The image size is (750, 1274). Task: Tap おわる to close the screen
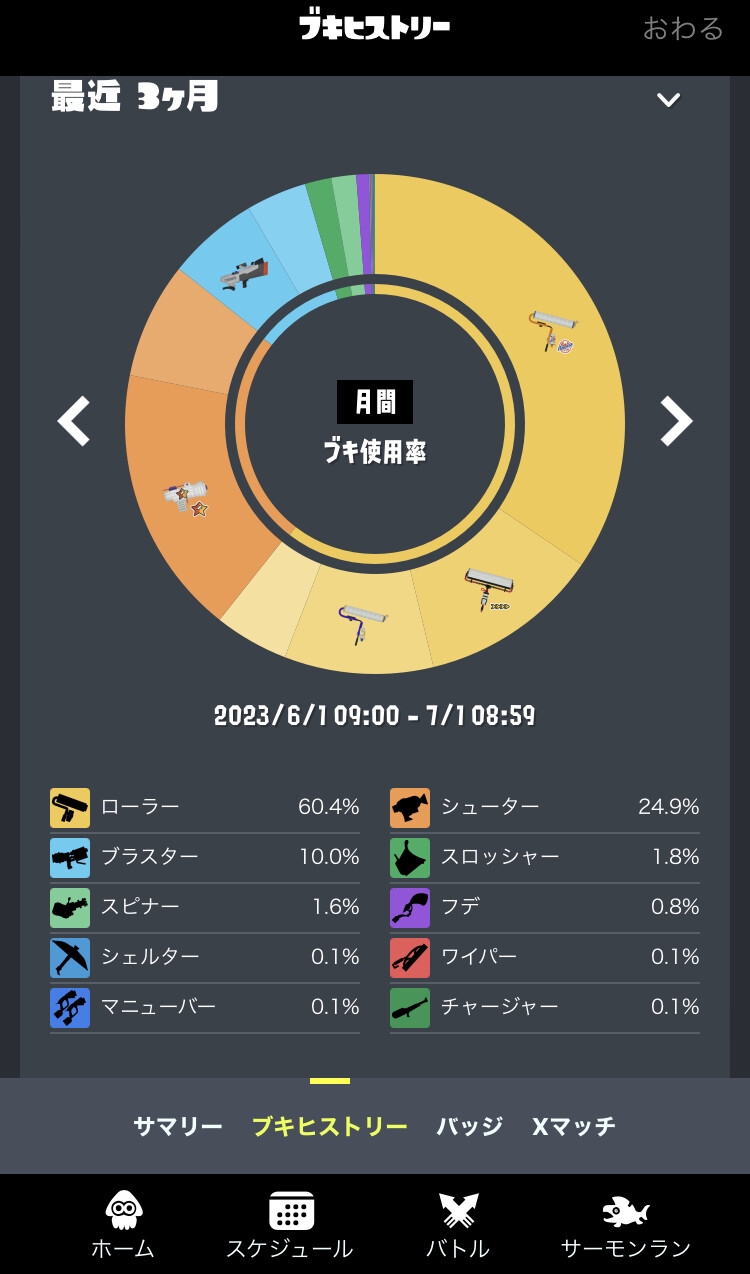(683, 28)
